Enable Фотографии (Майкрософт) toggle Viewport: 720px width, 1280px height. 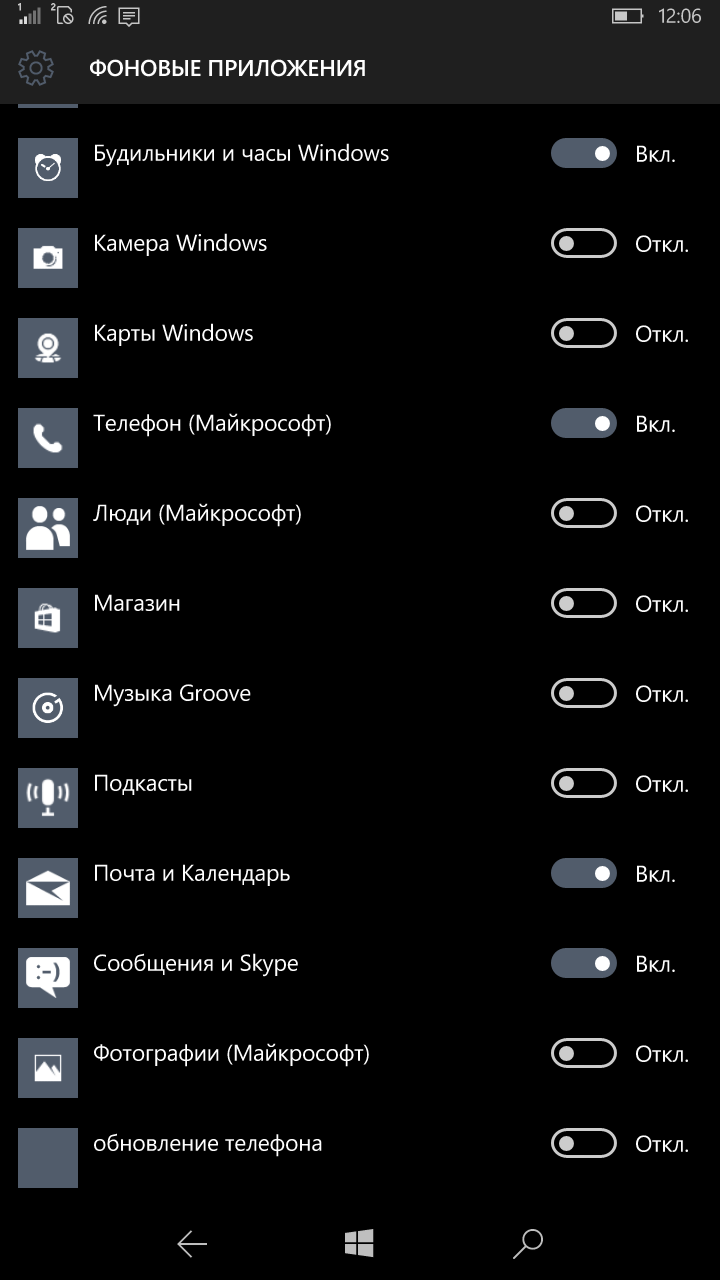click(x=584, y=1054)
